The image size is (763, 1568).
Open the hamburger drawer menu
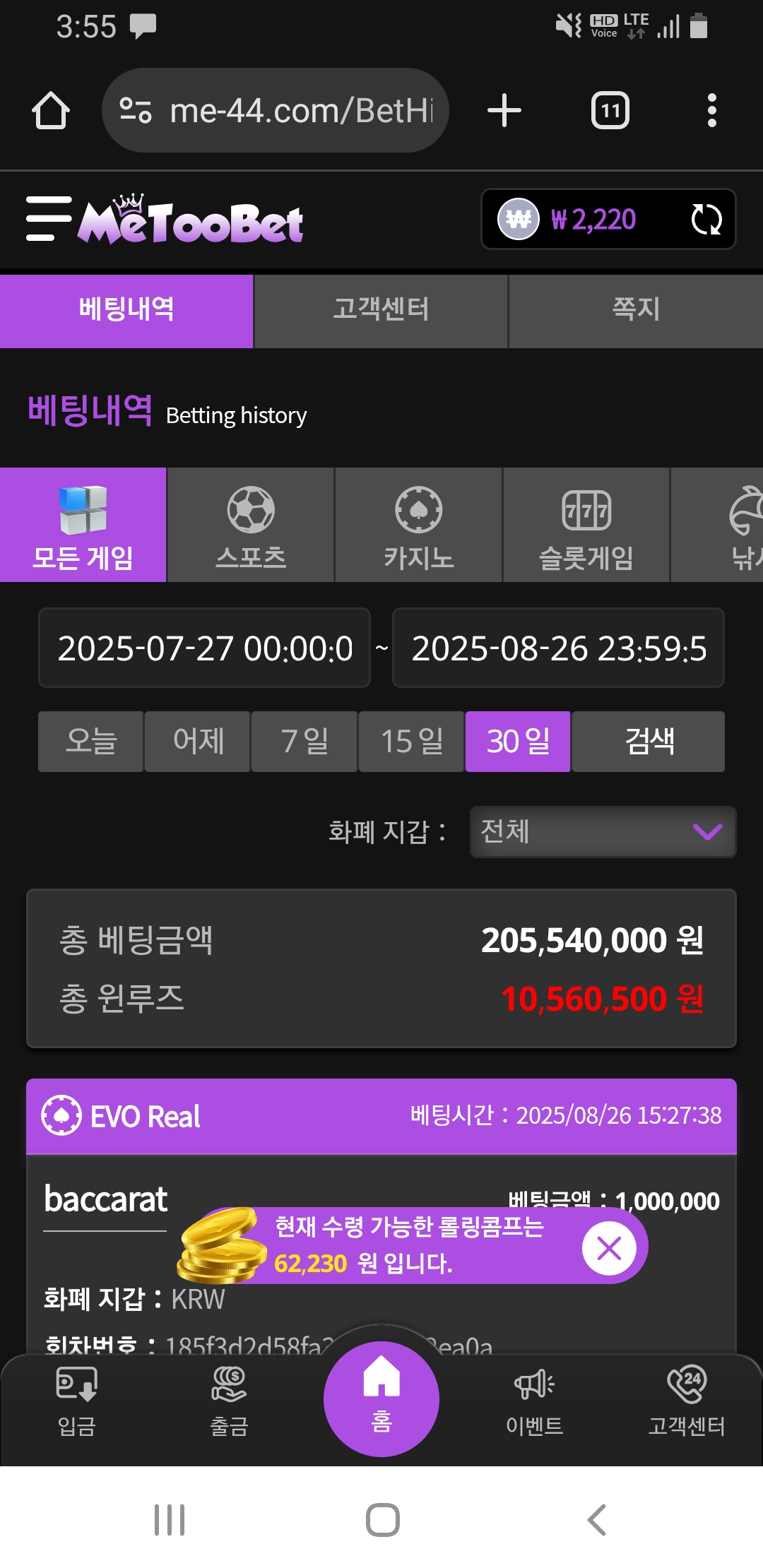(x=48, y=219)
